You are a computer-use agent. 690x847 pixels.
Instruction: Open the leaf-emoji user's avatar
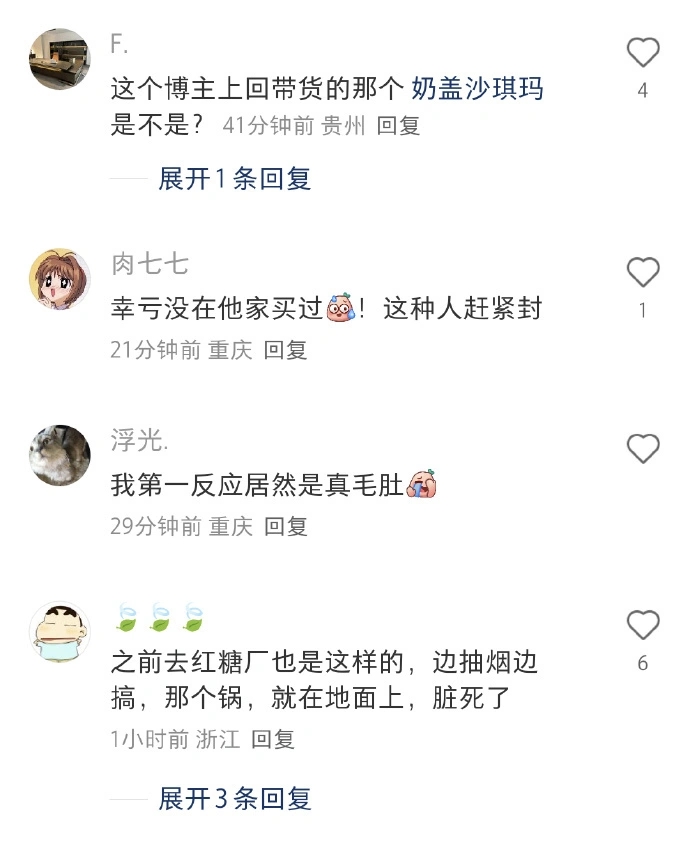(x=60, y=632)
